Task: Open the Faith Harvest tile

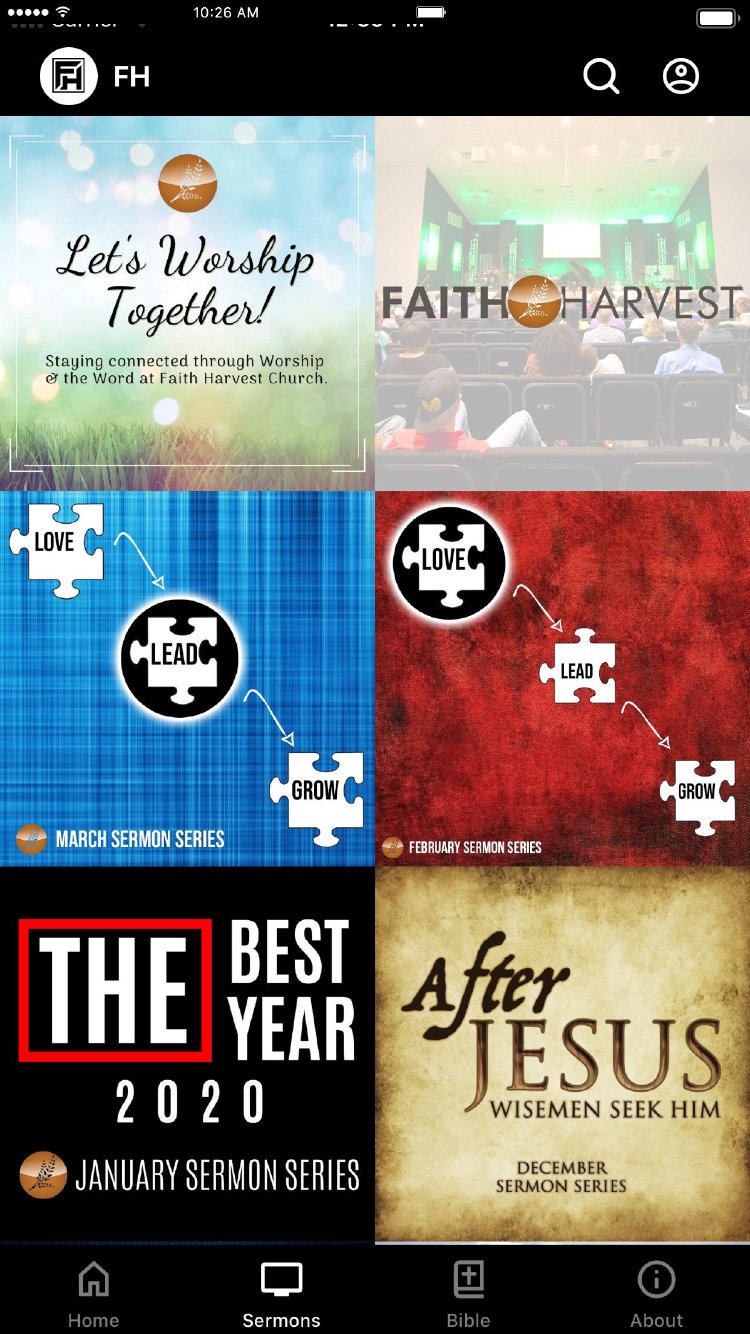Action: tap(562, 303)
